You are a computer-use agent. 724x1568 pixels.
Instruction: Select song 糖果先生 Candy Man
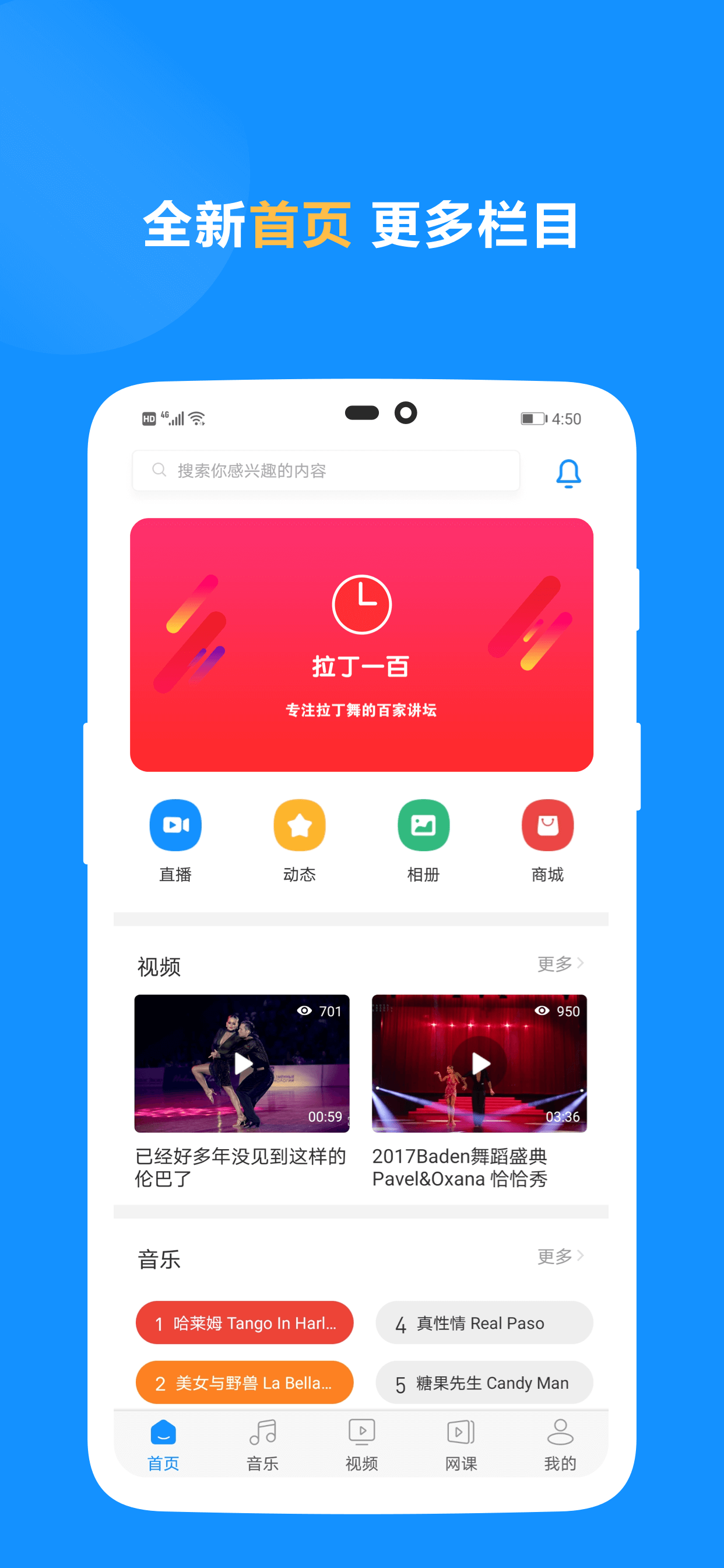point(484,1383)
